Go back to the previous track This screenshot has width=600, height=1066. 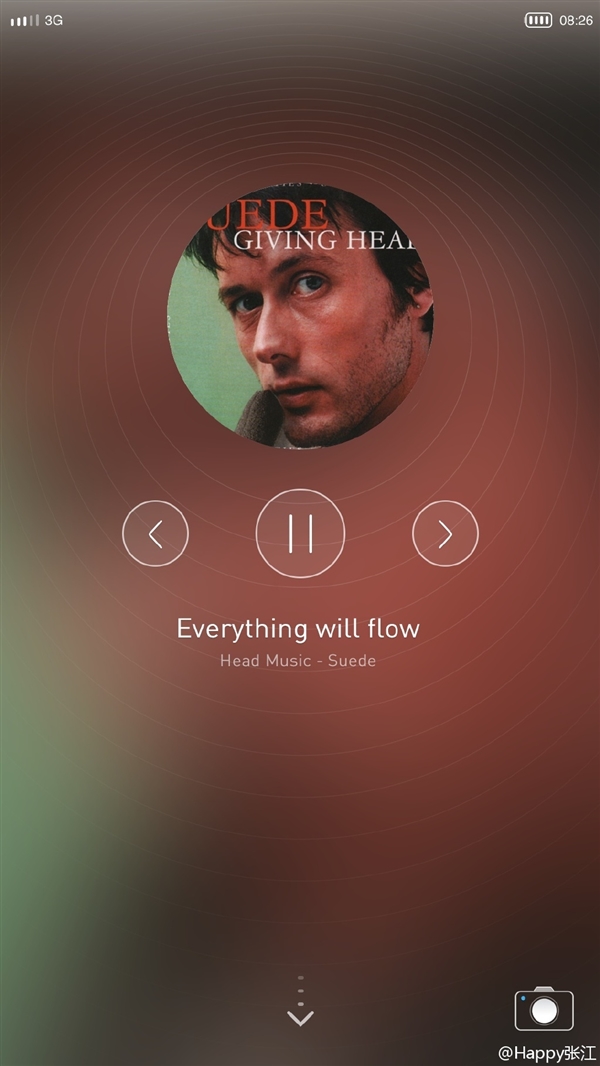point(155,534)
